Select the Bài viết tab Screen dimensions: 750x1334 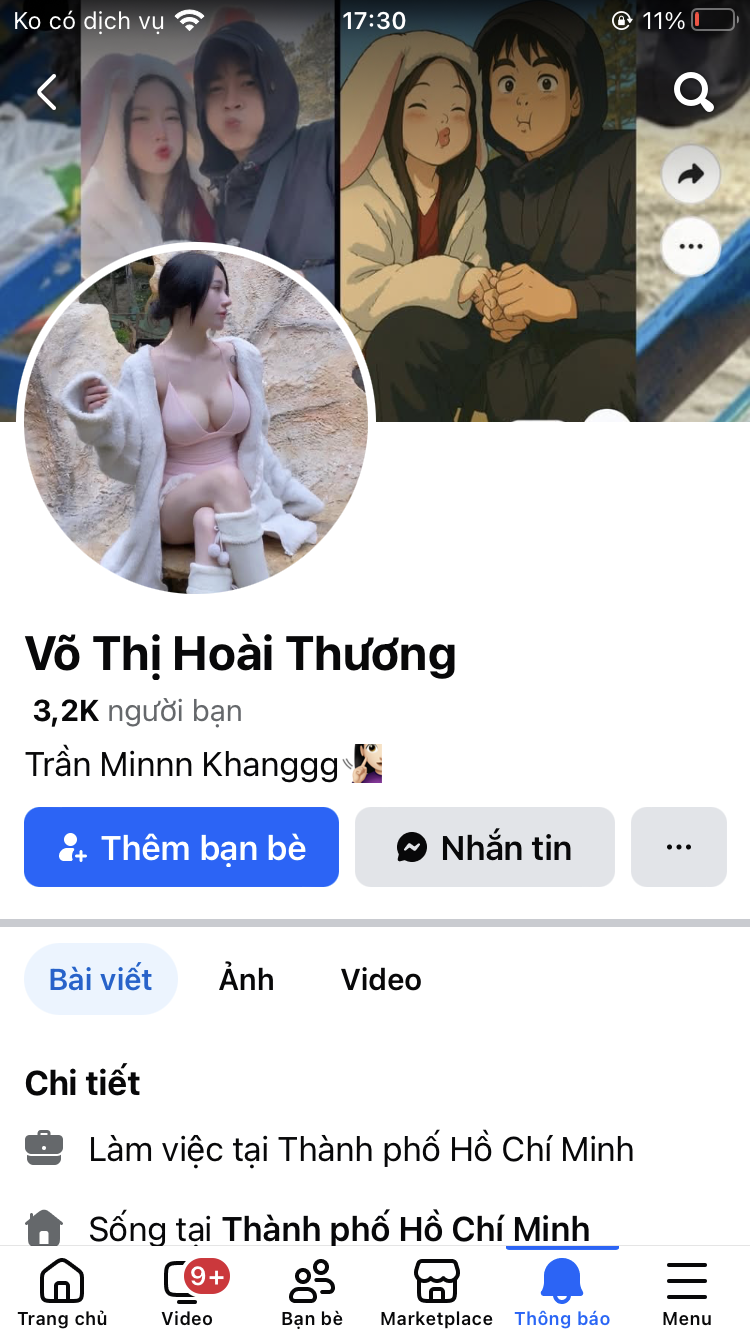coord(101,979)
